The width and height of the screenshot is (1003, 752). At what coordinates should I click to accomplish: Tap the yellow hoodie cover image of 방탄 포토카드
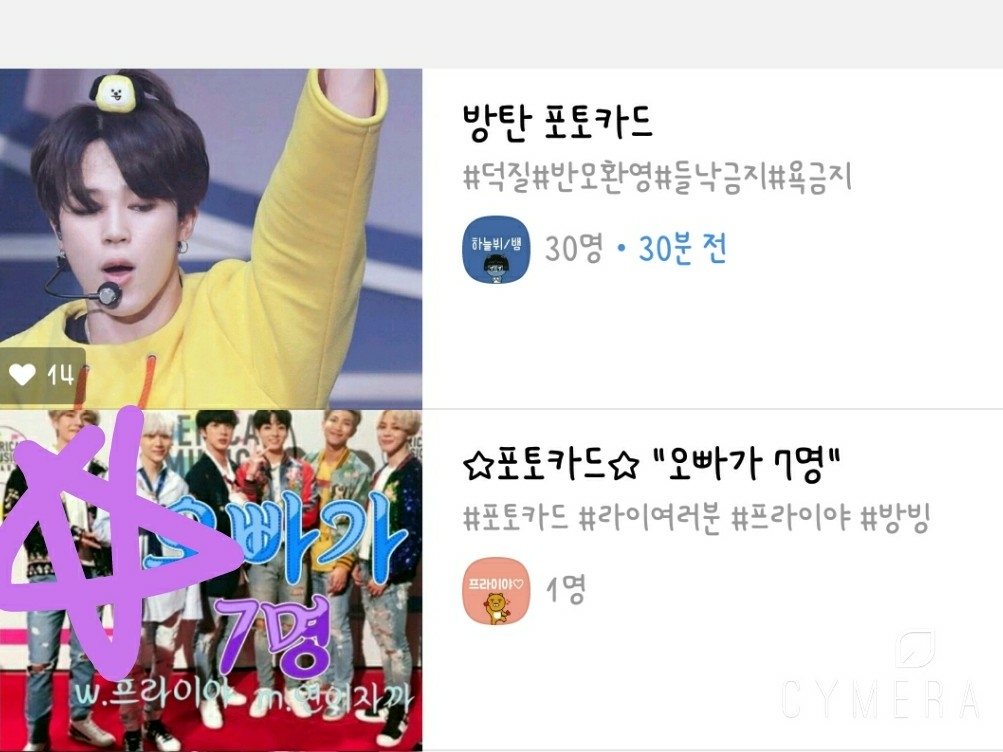pyautogui.click(x=211, y=238)
